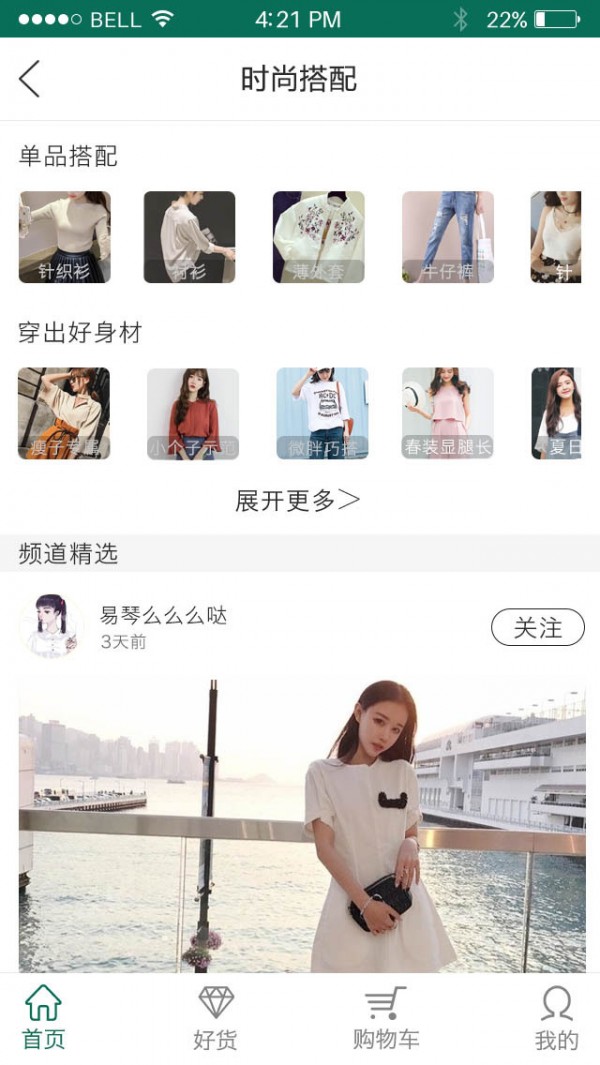This screenshot has height=1065, width=600.
Task: Go to the 我的 tab
Action: point(556,1018)
